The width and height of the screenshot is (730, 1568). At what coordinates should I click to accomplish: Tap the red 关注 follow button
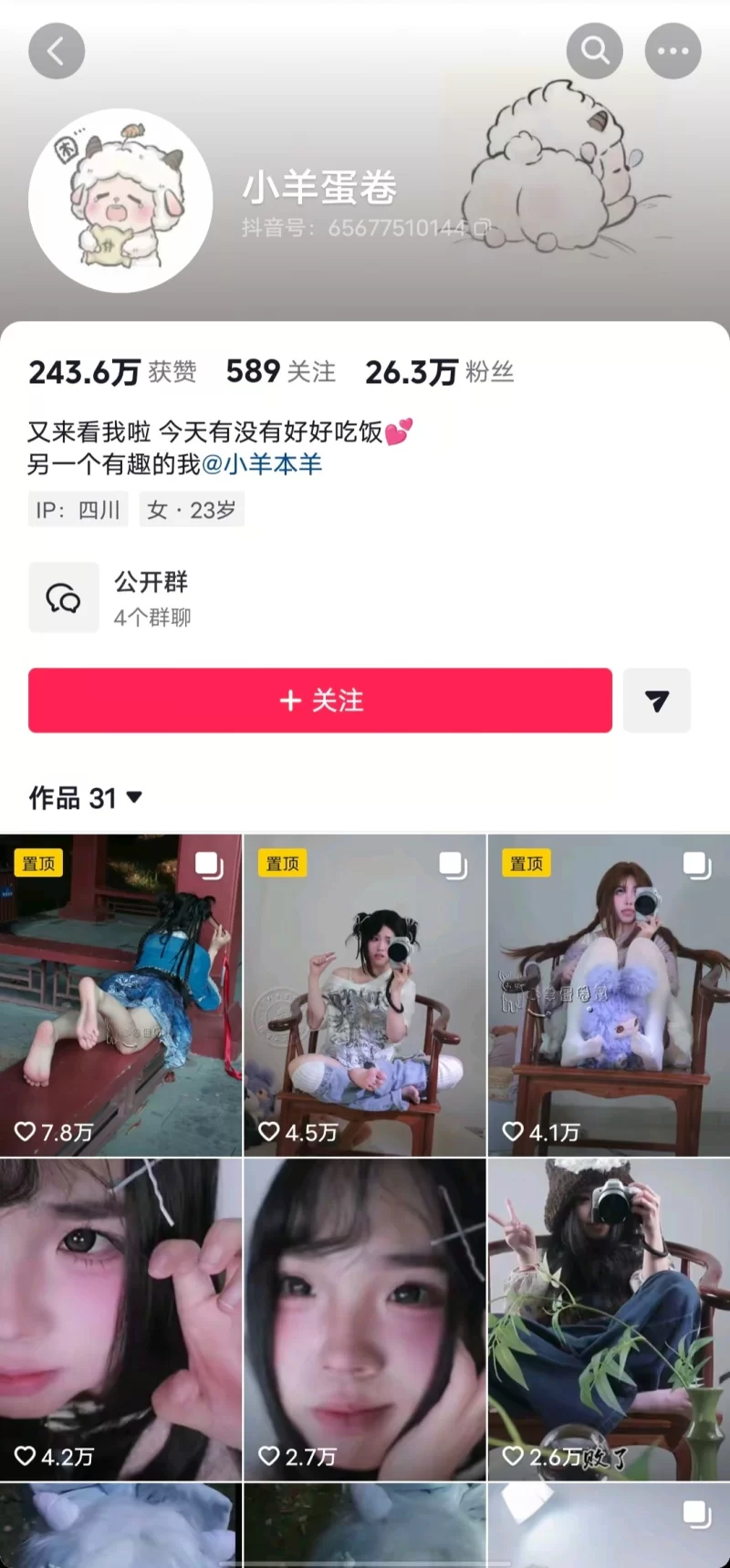[319, 701]
